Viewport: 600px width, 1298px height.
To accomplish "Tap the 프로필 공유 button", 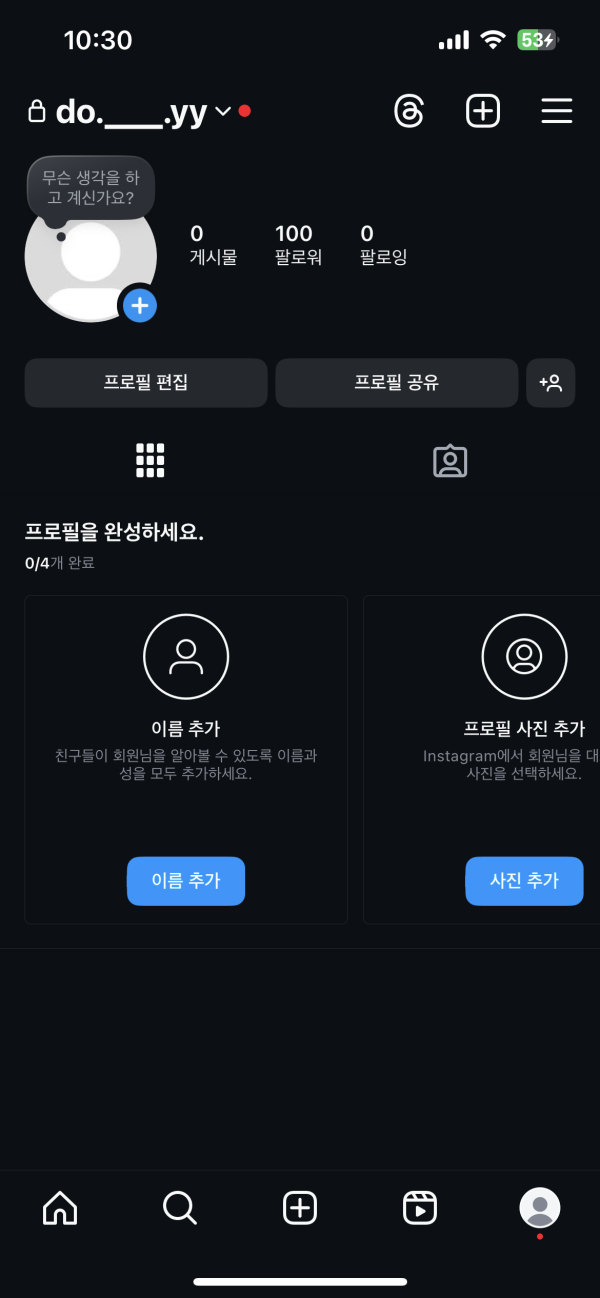I will point(396,383).
